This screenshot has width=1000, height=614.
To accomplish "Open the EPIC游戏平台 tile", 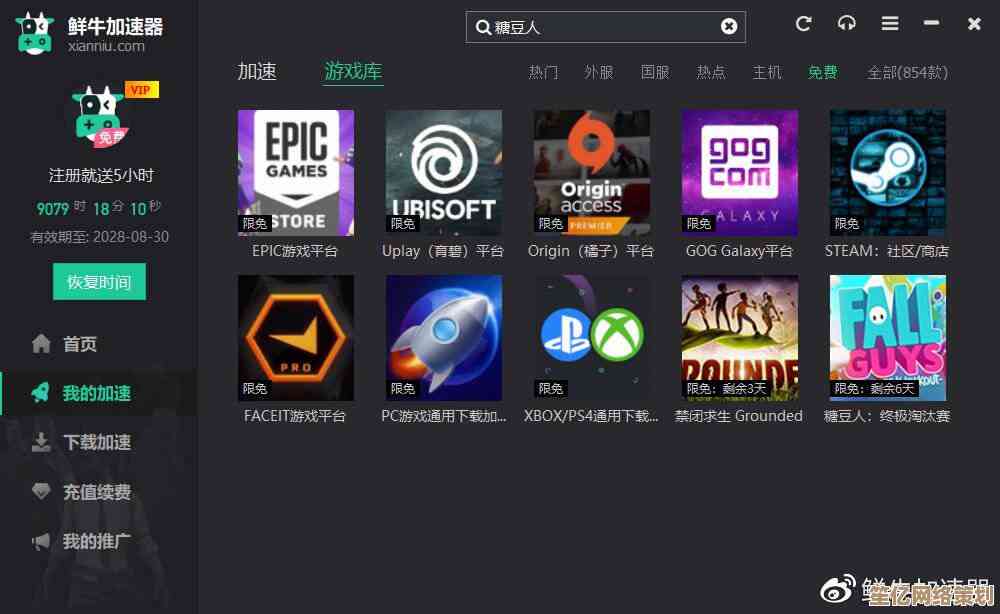I will [x=295, y=172].
